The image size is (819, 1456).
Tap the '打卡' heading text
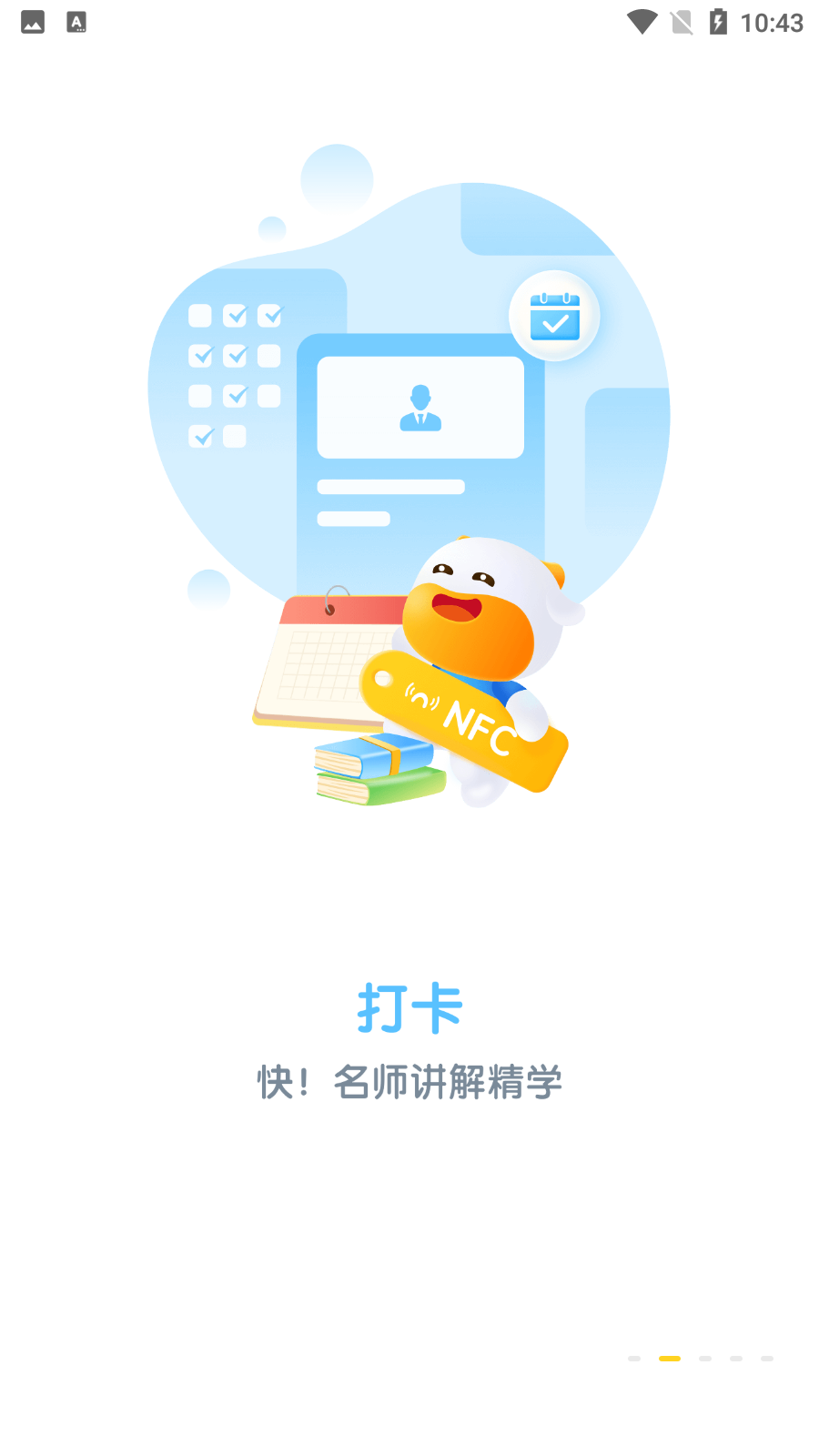[409, 1007]
